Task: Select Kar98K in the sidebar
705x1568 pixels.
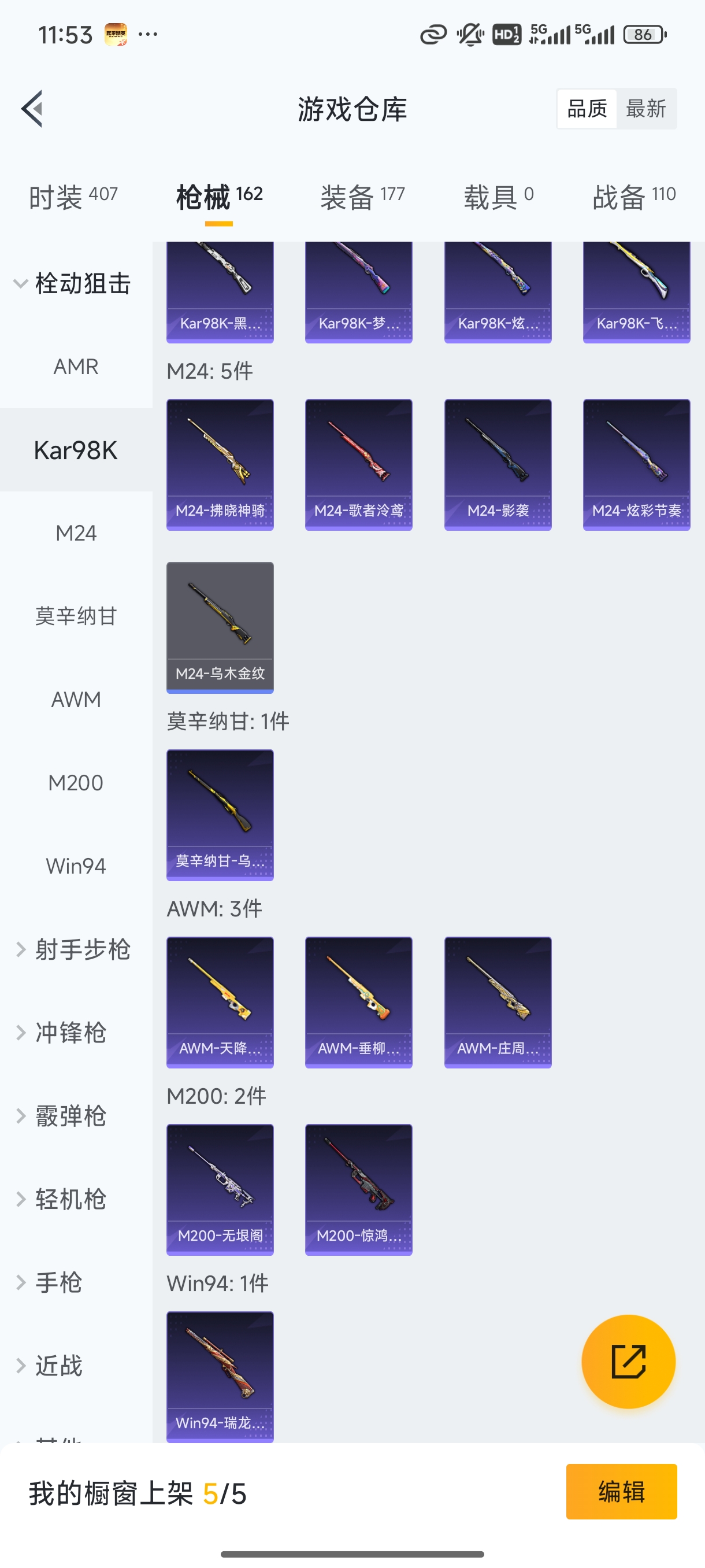Action: click(x=76, y=450)
